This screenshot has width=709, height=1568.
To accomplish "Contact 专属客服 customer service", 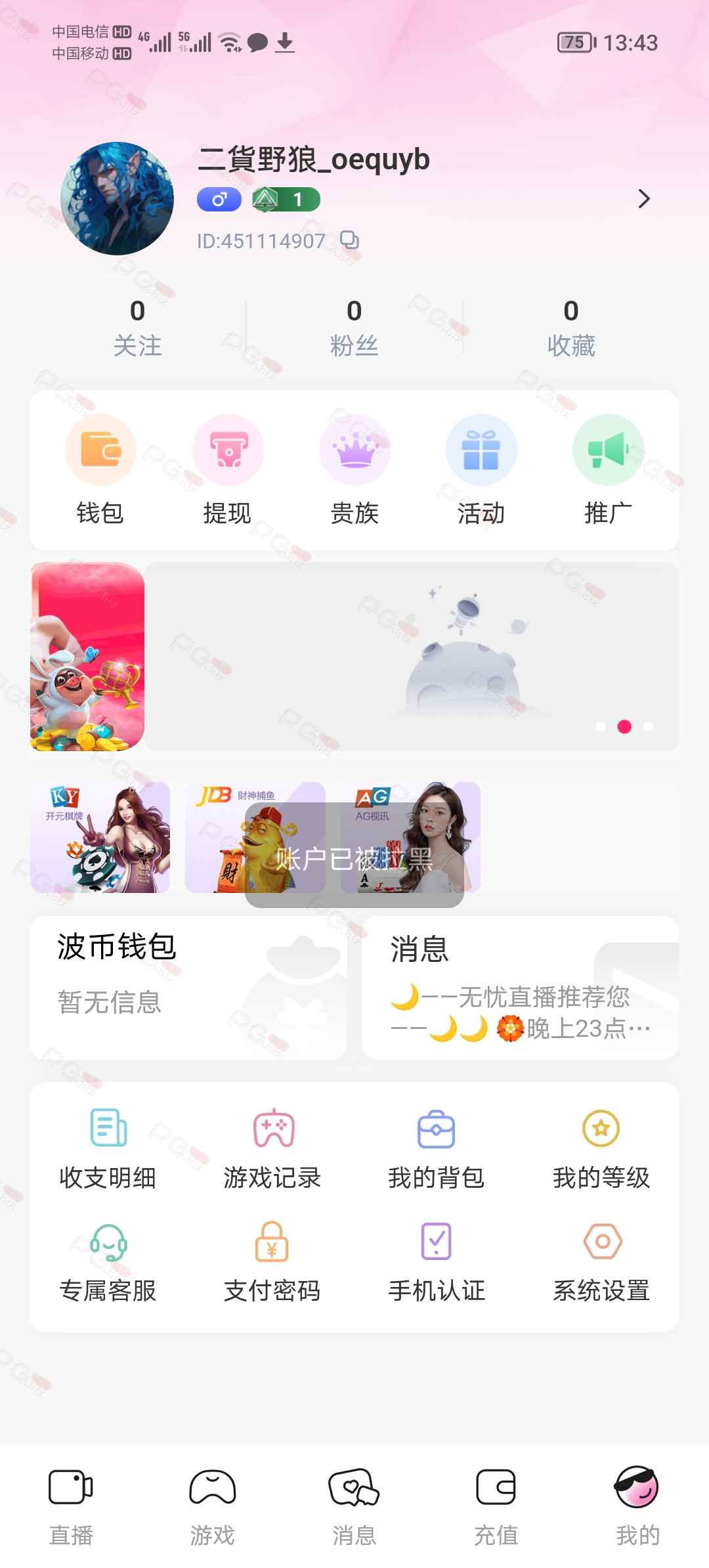I will click(x=108, y=1262).
